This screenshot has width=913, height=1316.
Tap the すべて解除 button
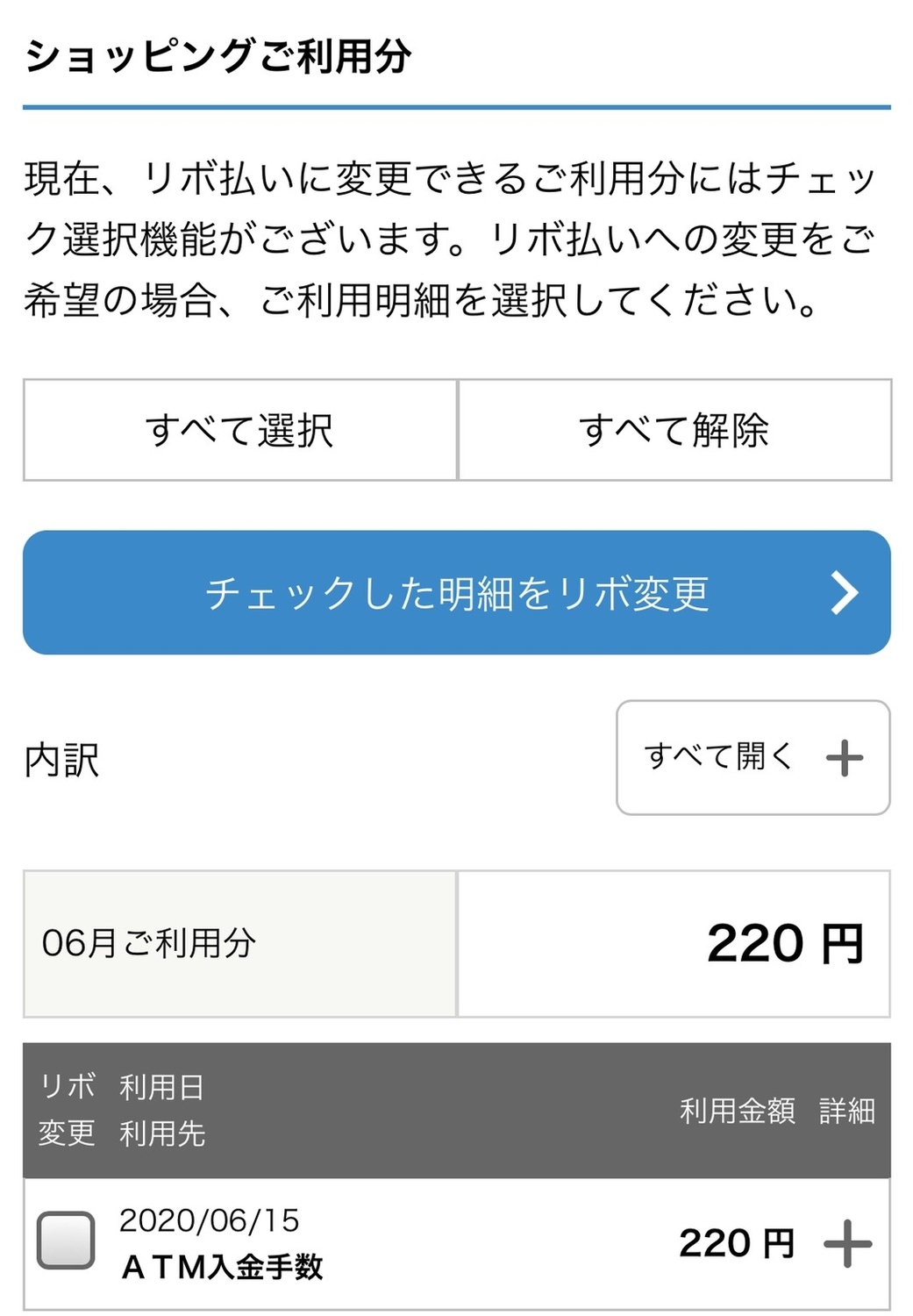674,430
